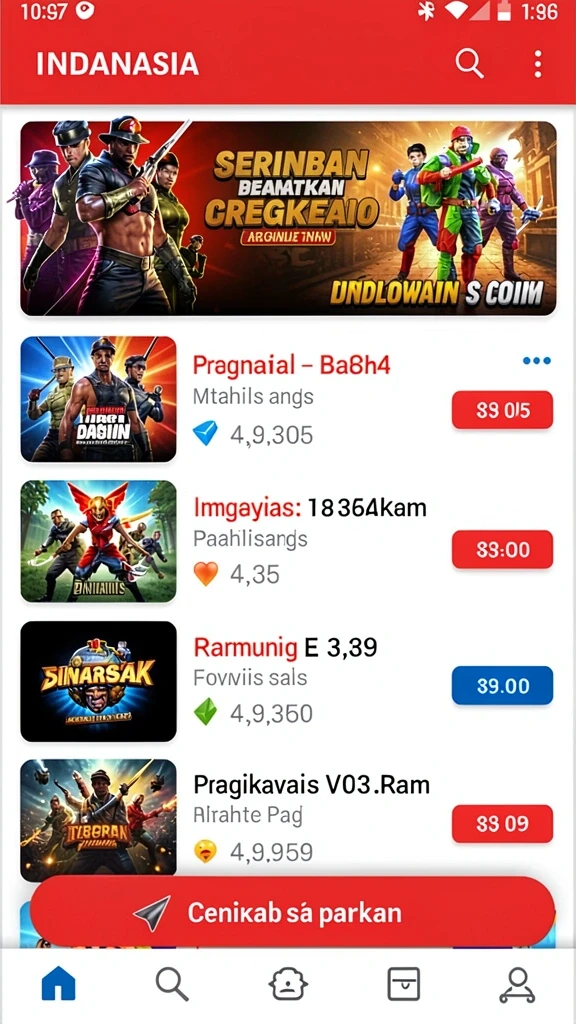
Task: Tap the $3 0/5 price button
Action: pos(502,410)
